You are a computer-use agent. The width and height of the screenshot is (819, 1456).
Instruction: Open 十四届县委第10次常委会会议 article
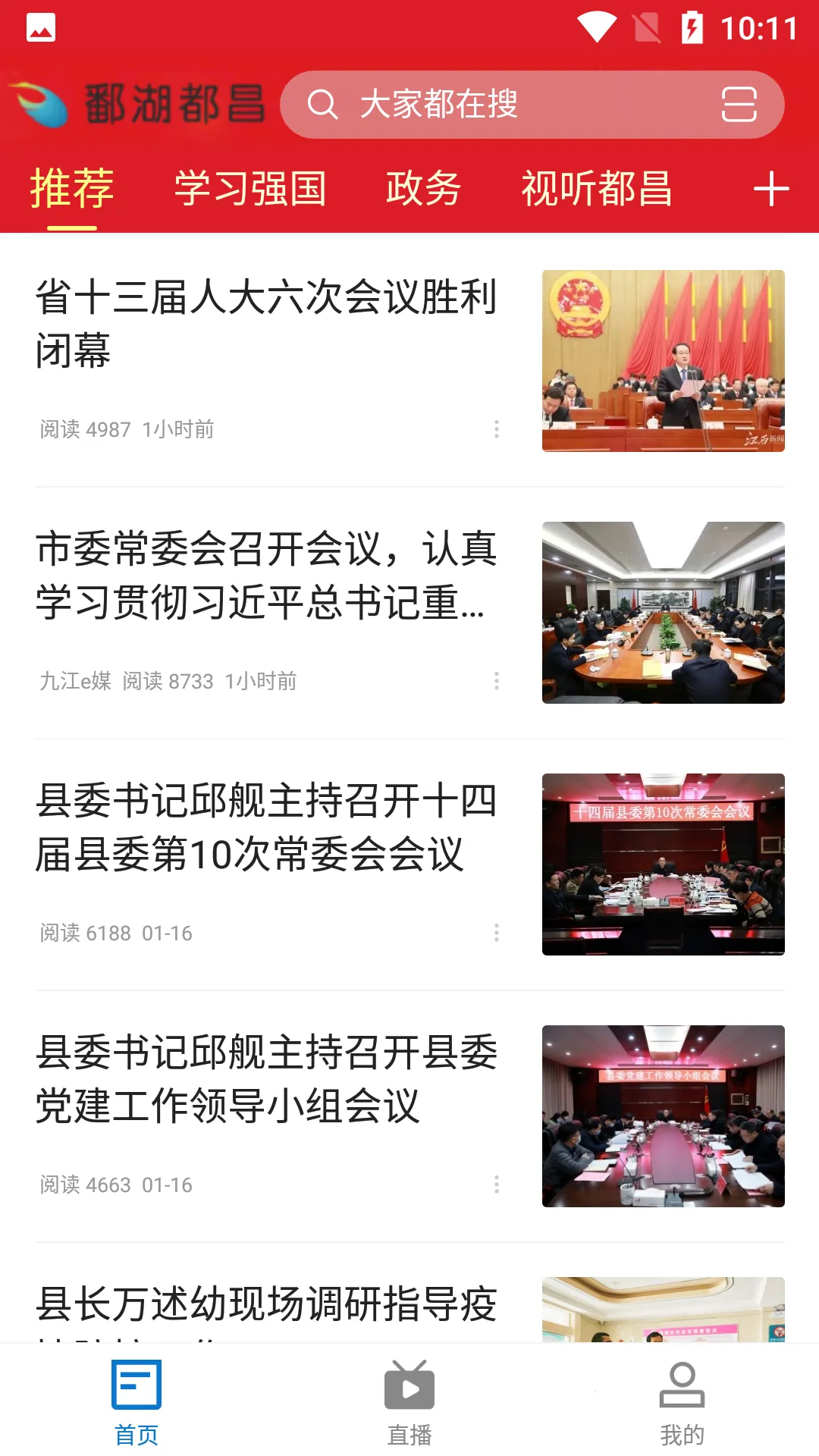click(265, 827)
